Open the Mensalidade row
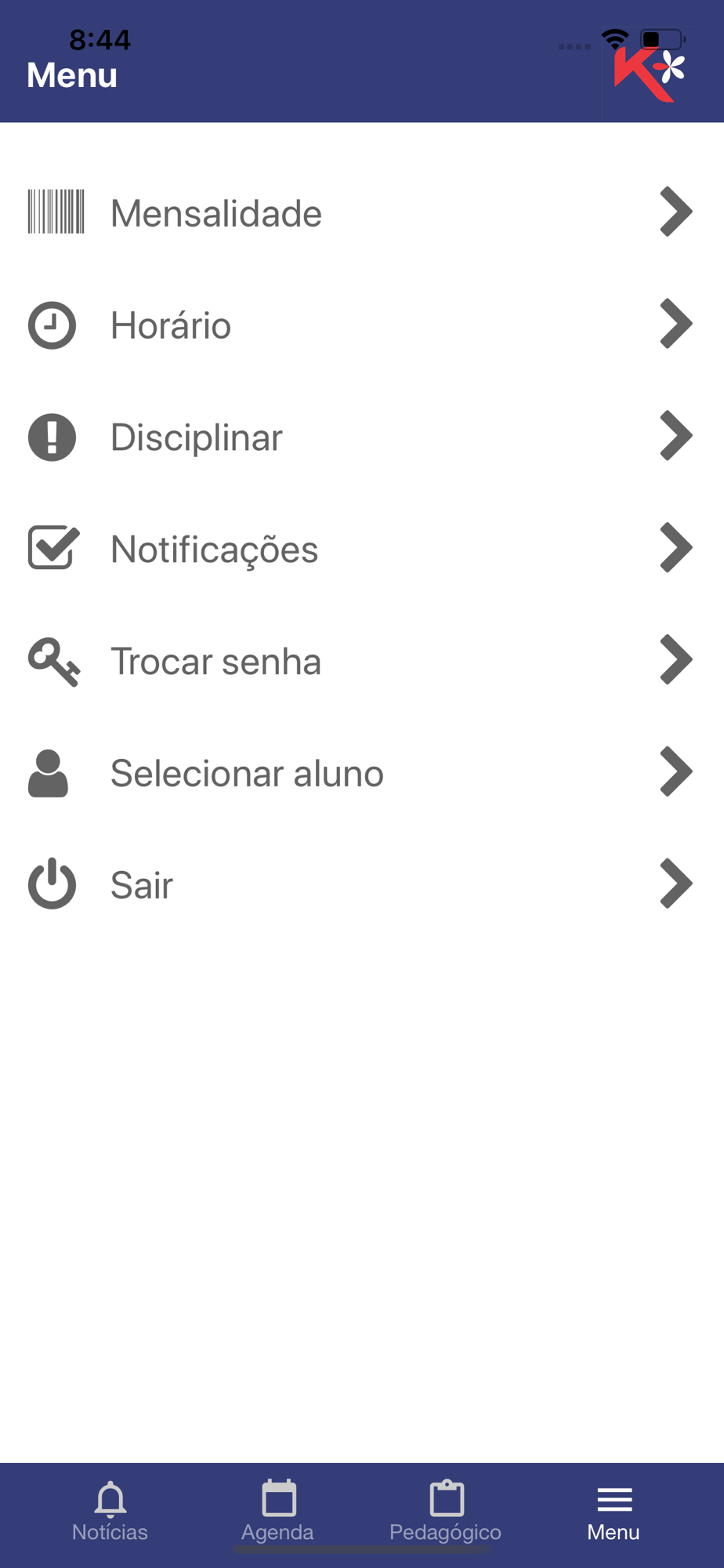 pyautogui.click(x=360, y=212)
